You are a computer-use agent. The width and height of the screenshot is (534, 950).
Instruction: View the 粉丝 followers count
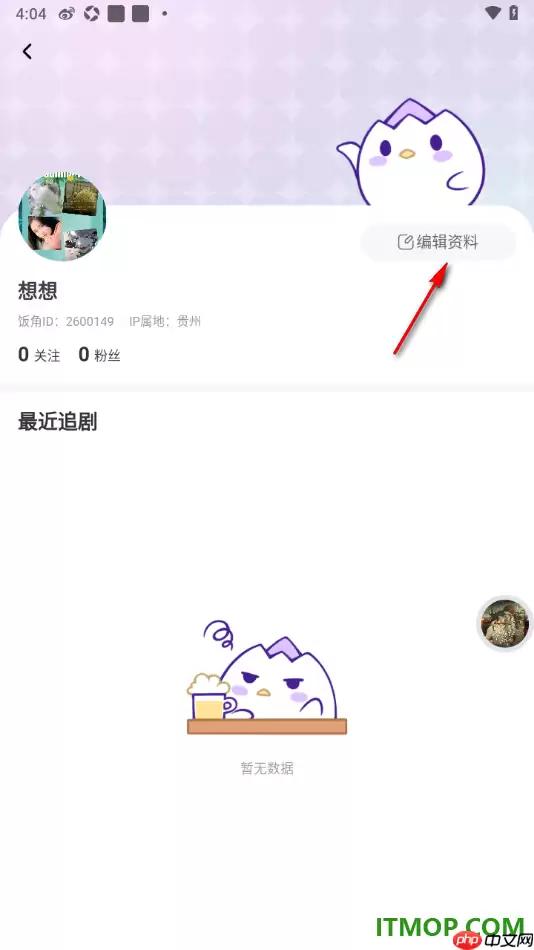tap(99, 355)
